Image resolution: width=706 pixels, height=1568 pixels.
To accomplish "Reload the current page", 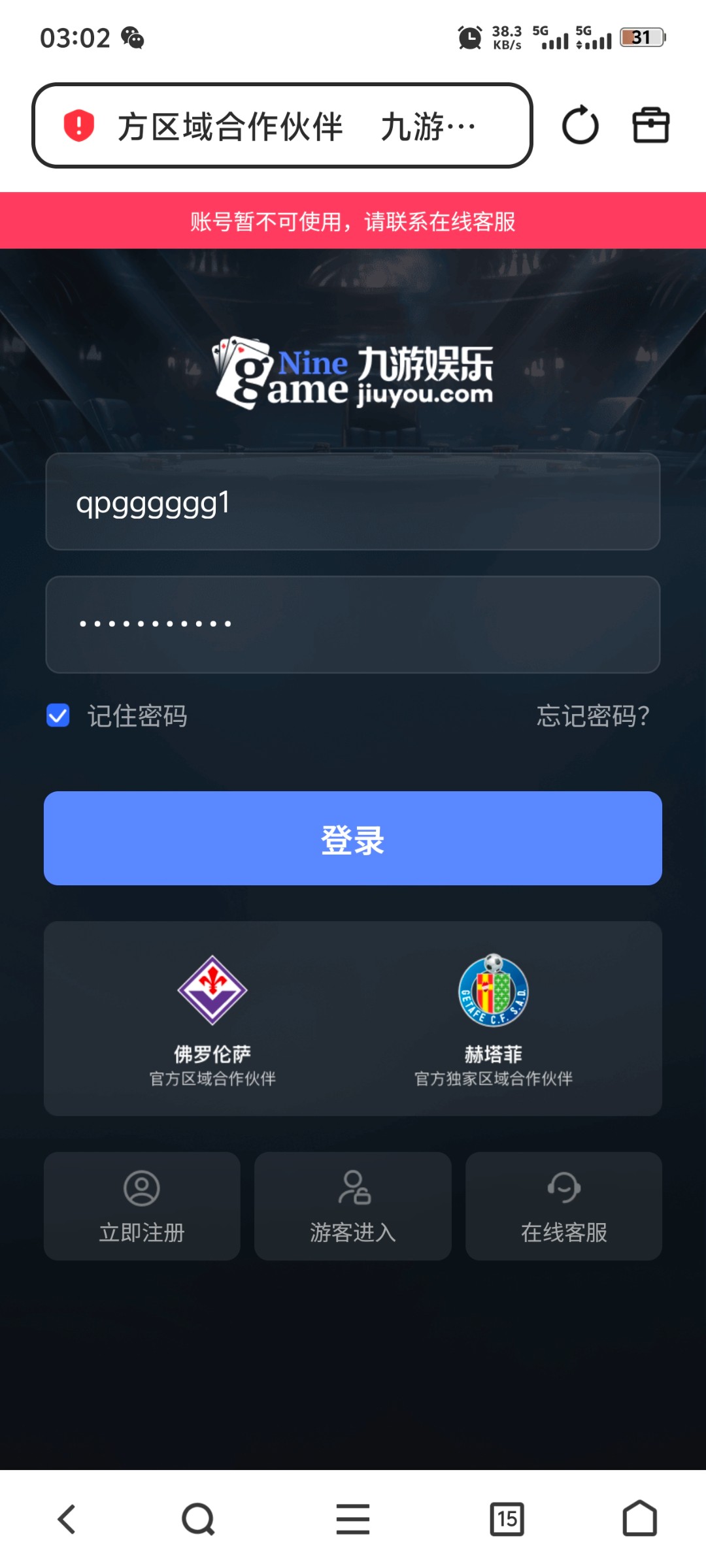I will (580, 125).
